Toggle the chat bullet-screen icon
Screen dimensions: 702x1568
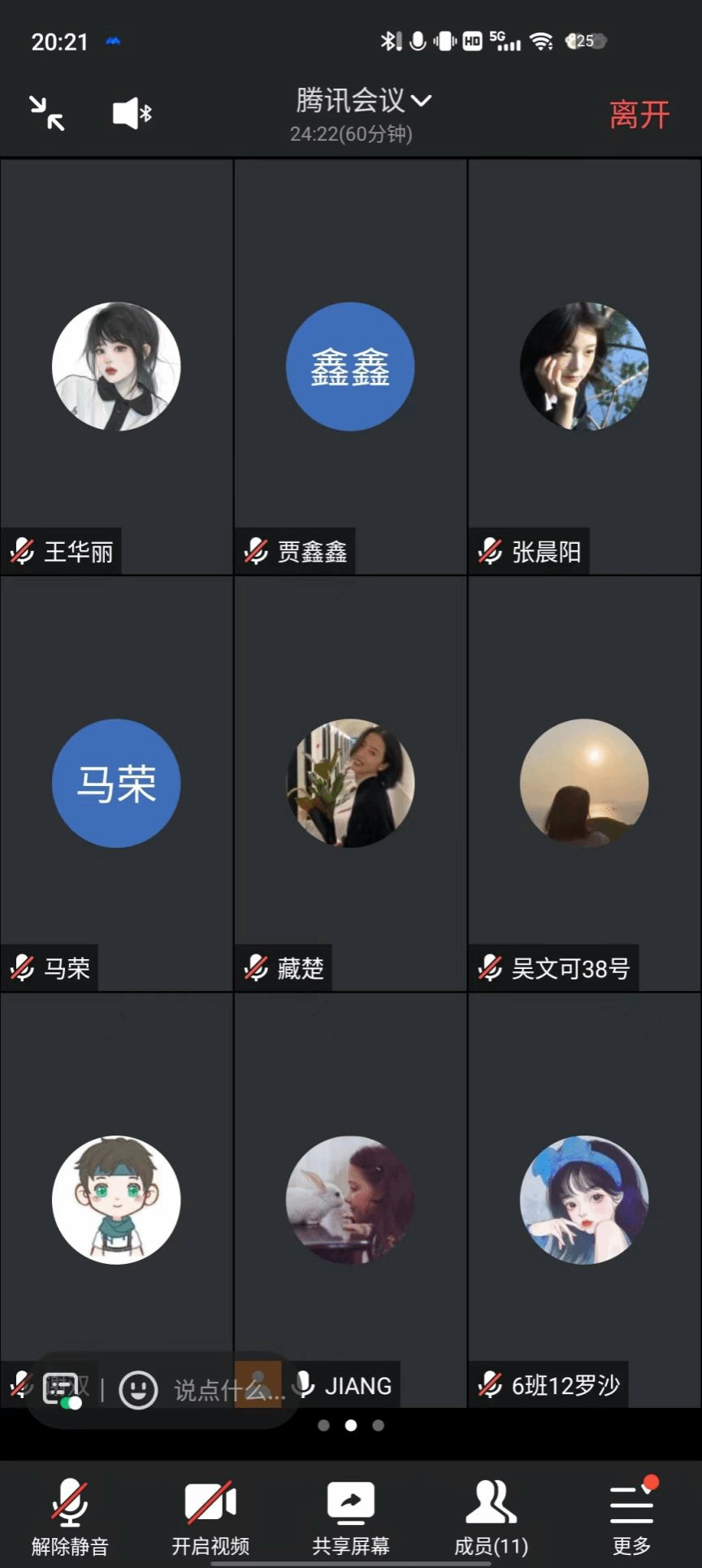click(x=62, y=1389)
